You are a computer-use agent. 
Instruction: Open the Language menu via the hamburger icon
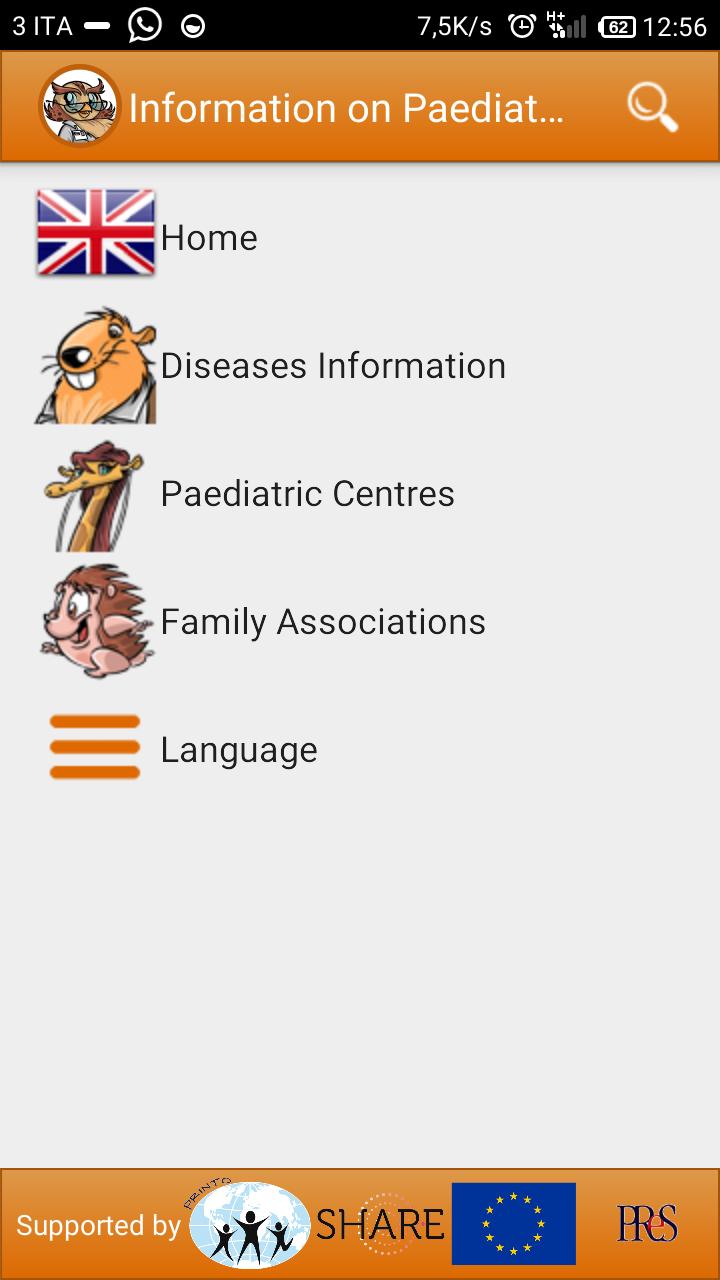point(95,748)
